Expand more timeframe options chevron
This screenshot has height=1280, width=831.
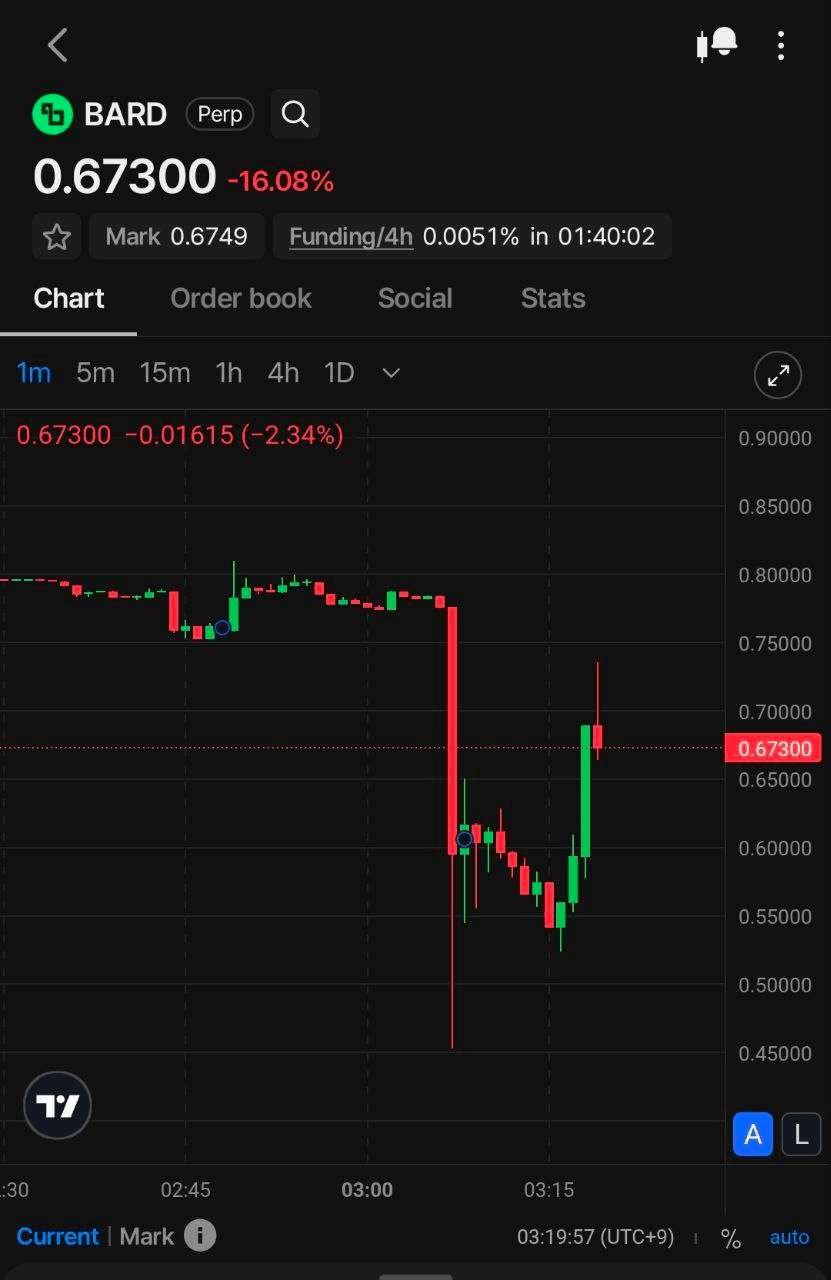(391, 373)
